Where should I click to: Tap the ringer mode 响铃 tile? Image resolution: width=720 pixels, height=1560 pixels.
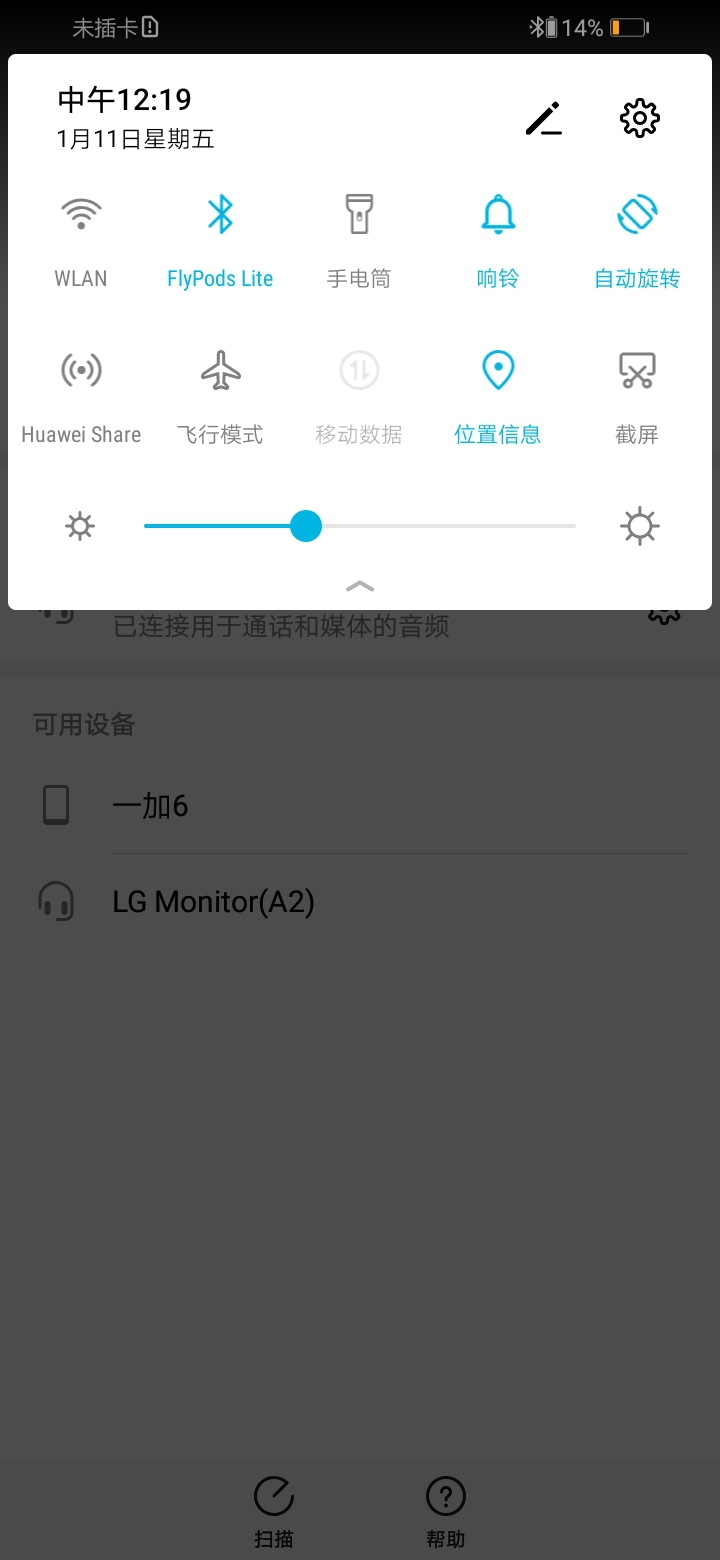click(x=498, y=238)
